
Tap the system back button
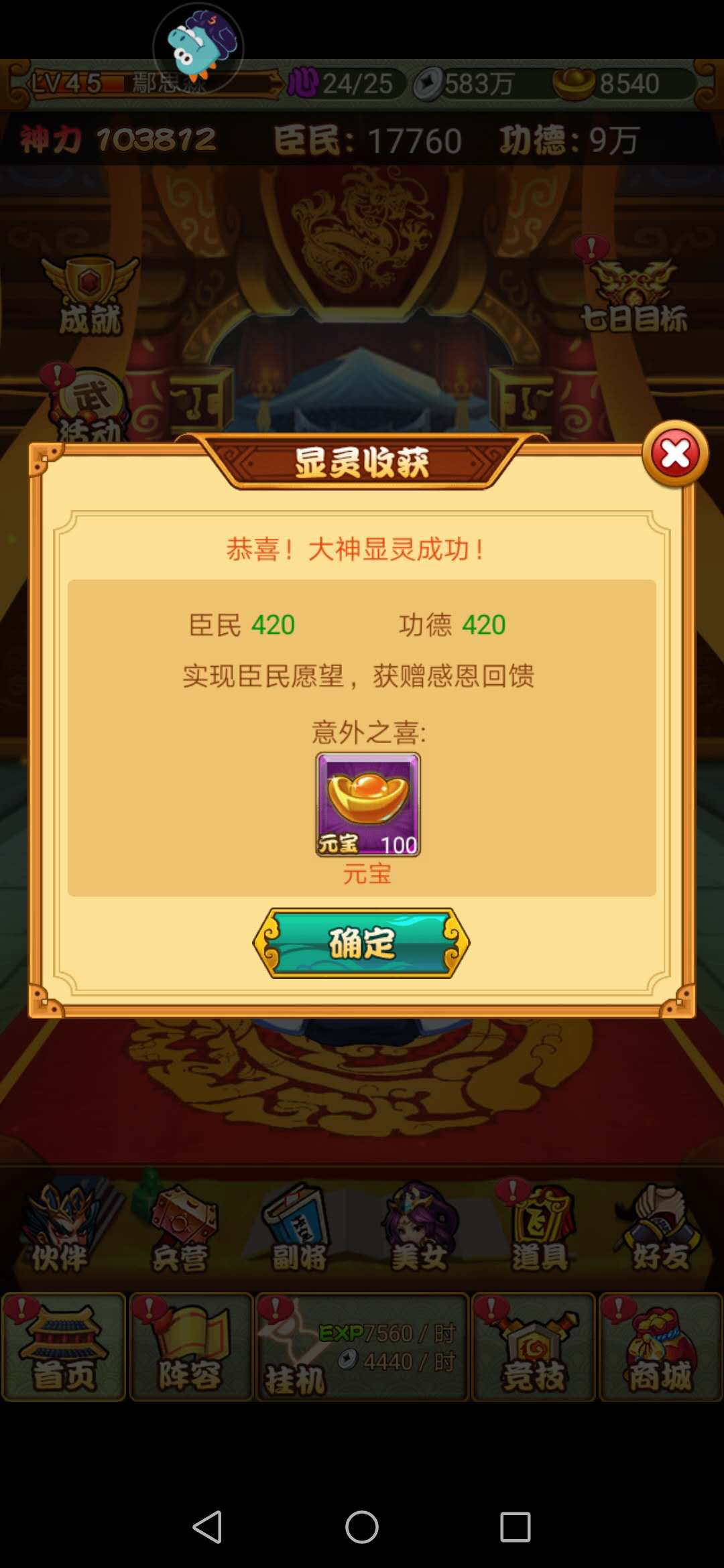pyautogui.click(x=207, y=1527)
